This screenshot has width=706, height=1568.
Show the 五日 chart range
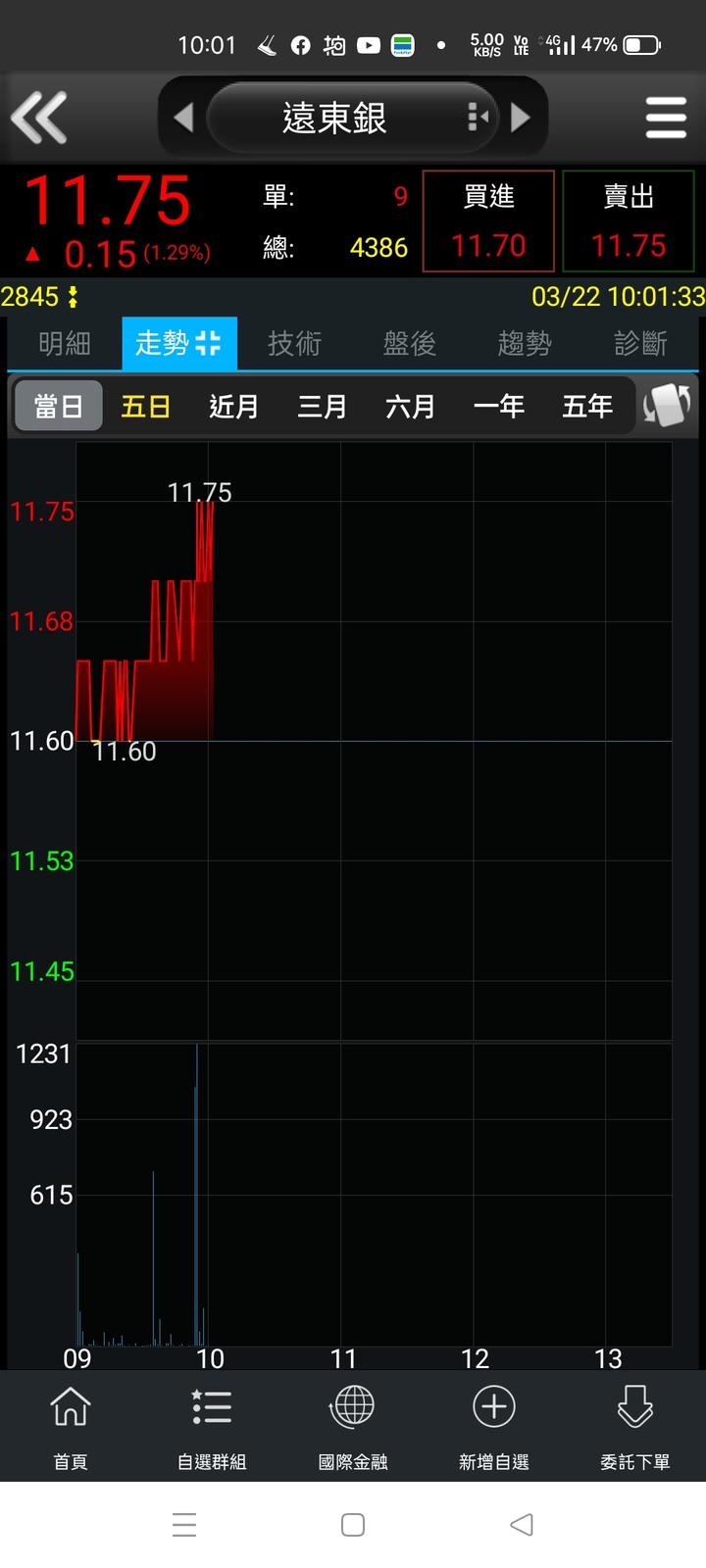pyautogui.click(x=146, y=407)
